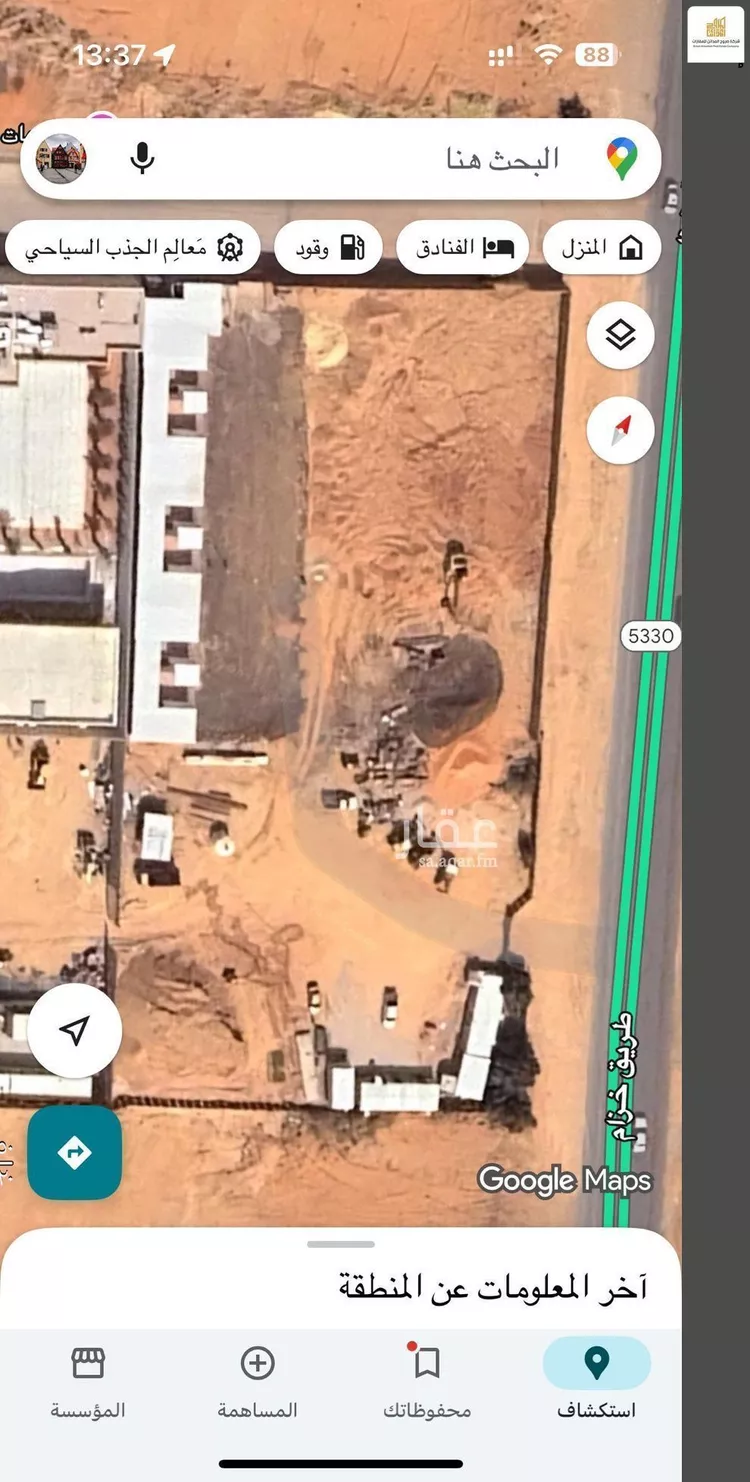Viewport: 750px width, 1482px height.
Task: Start voice search with the microphone
Action: click(142, 159)
